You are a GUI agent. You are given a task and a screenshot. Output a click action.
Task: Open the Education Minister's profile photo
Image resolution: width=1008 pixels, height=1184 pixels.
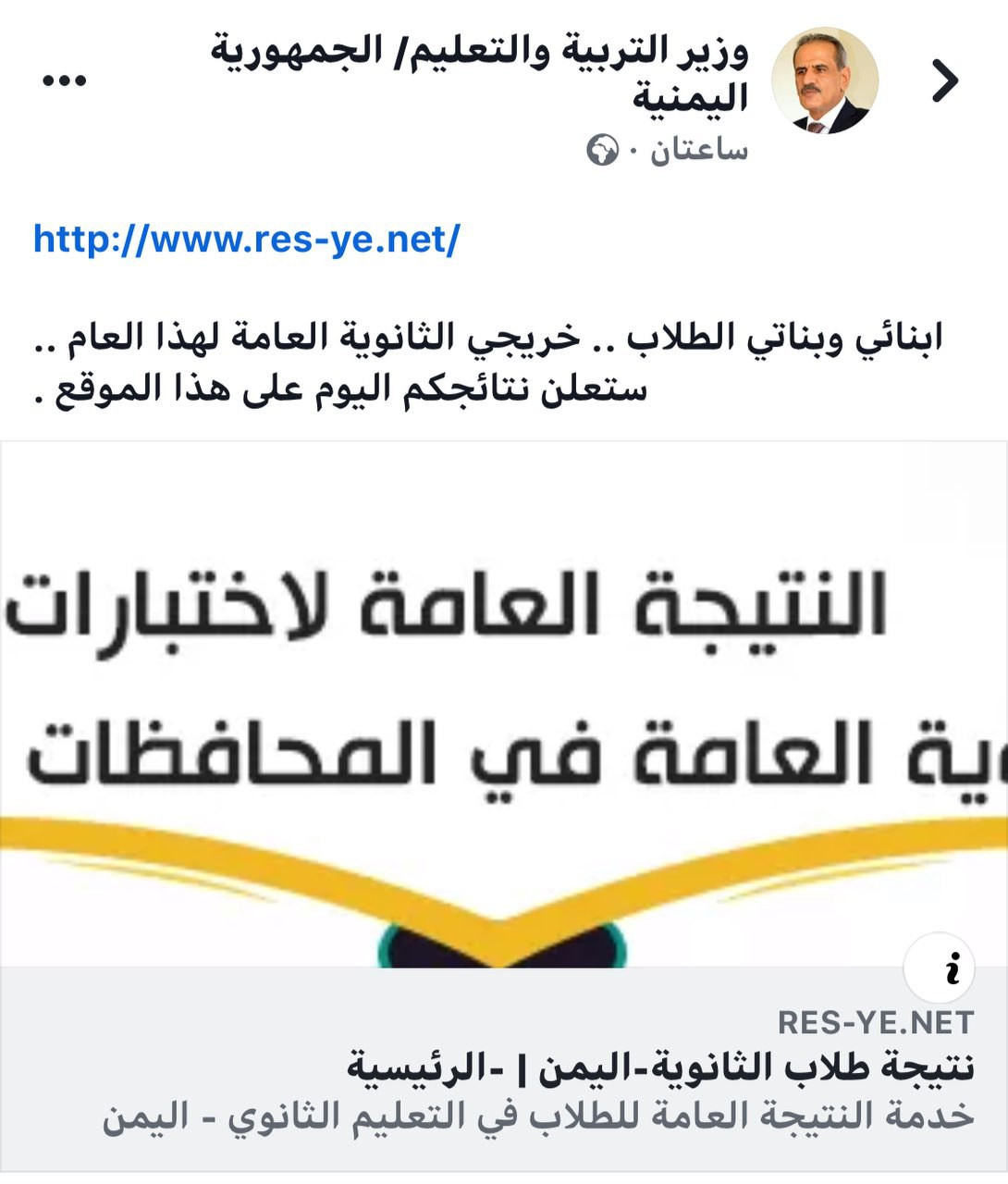(824, 81)
